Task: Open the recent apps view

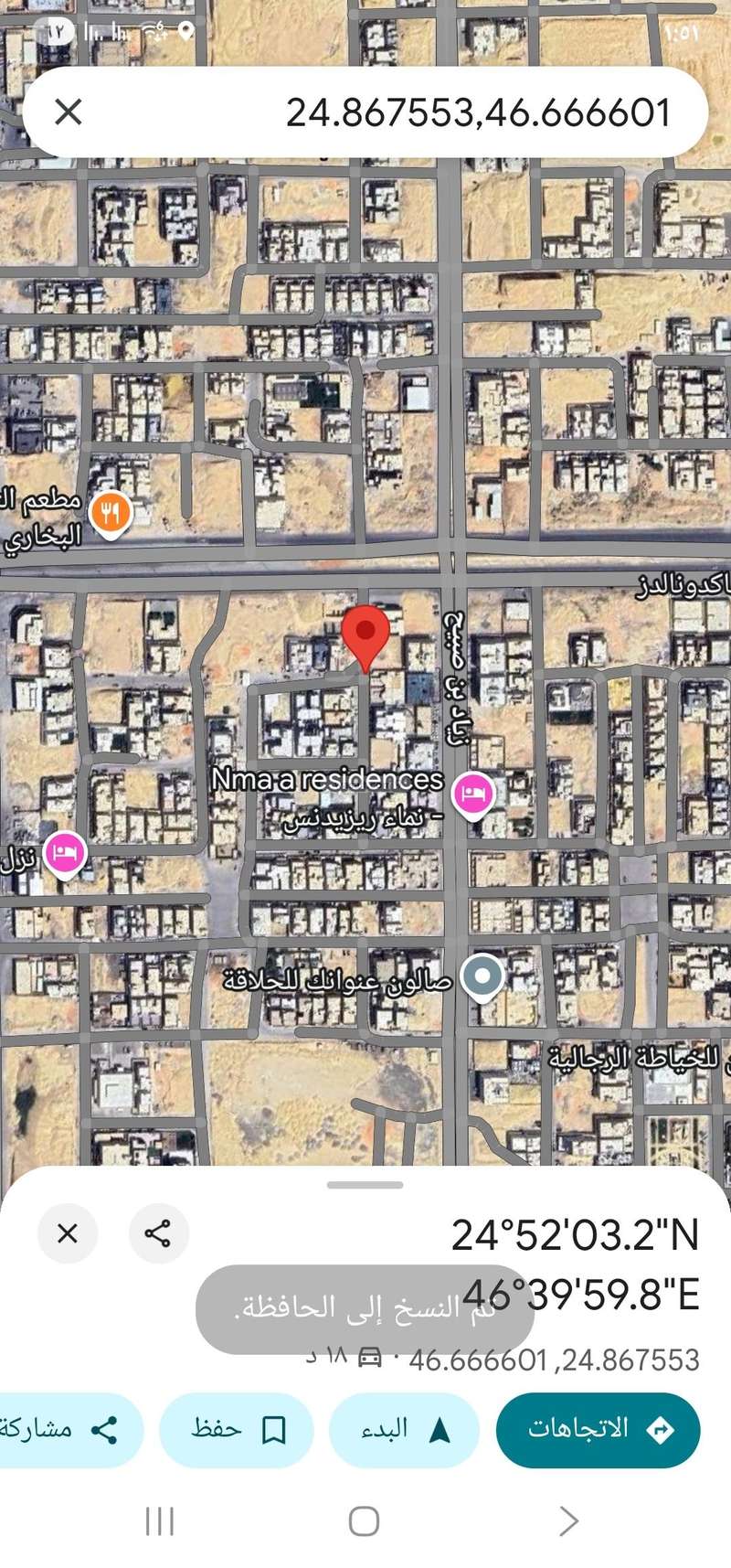Action: click(160, 1520)
